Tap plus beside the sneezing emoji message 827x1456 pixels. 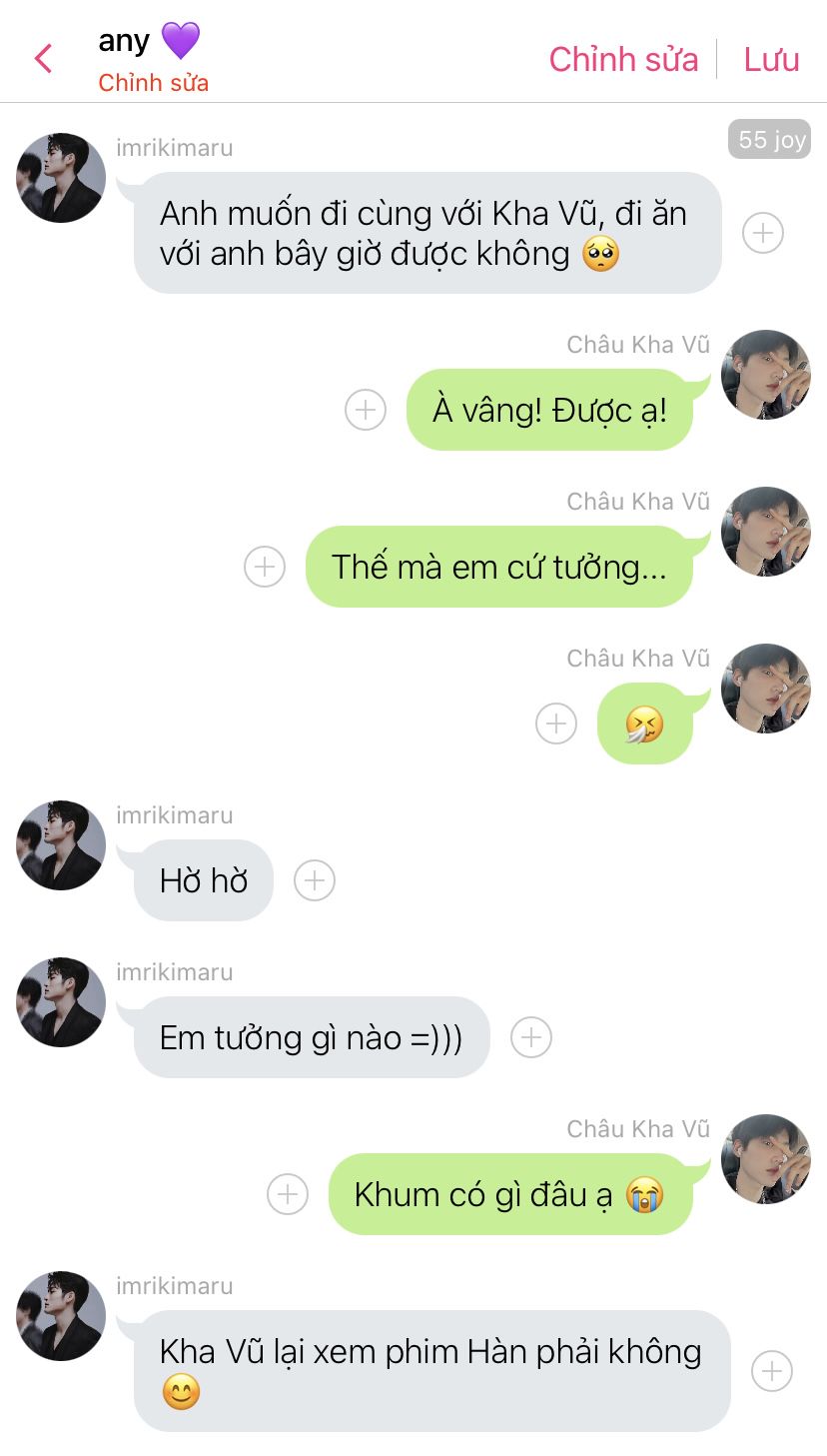[556, 724]
